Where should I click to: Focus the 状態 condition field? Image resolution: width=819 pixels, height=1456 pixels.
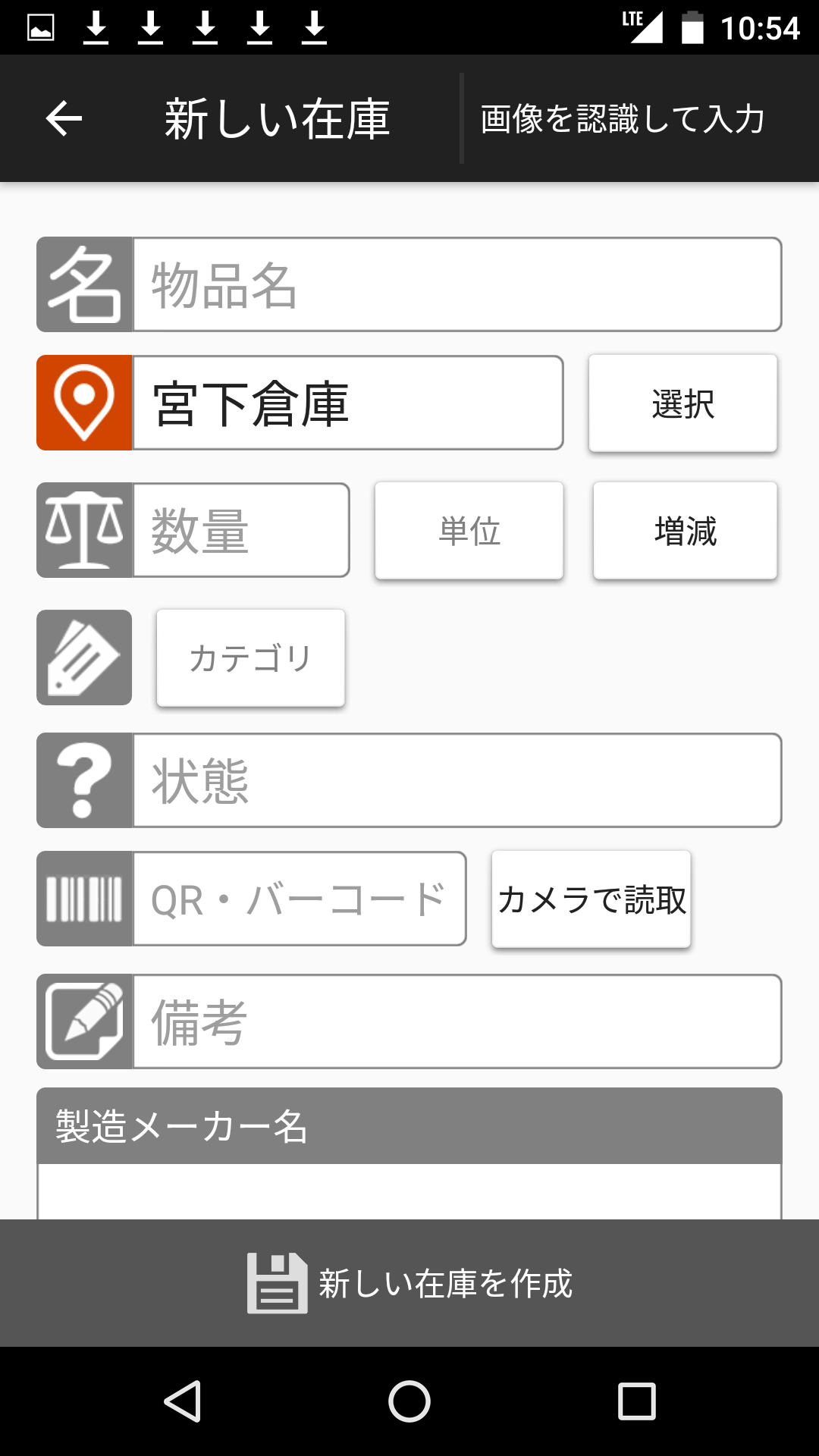457,780
